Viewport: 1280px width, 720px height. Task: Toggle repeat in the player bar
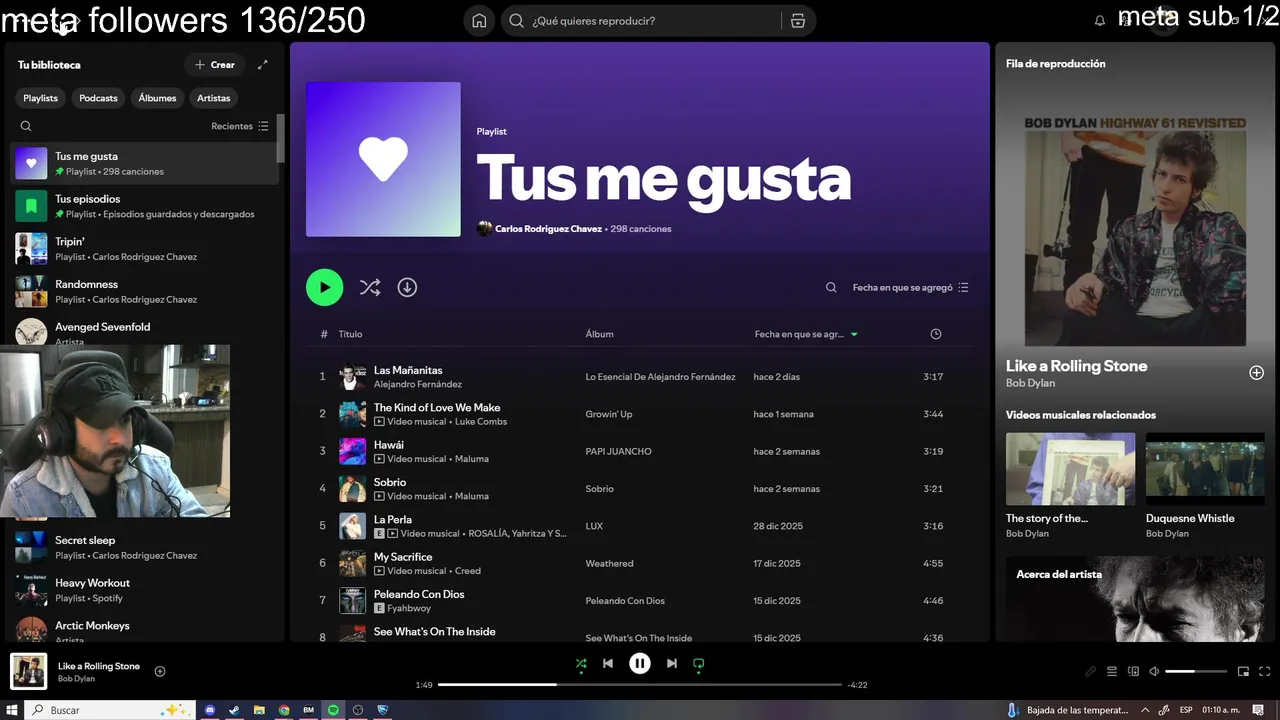pos(699,663)
